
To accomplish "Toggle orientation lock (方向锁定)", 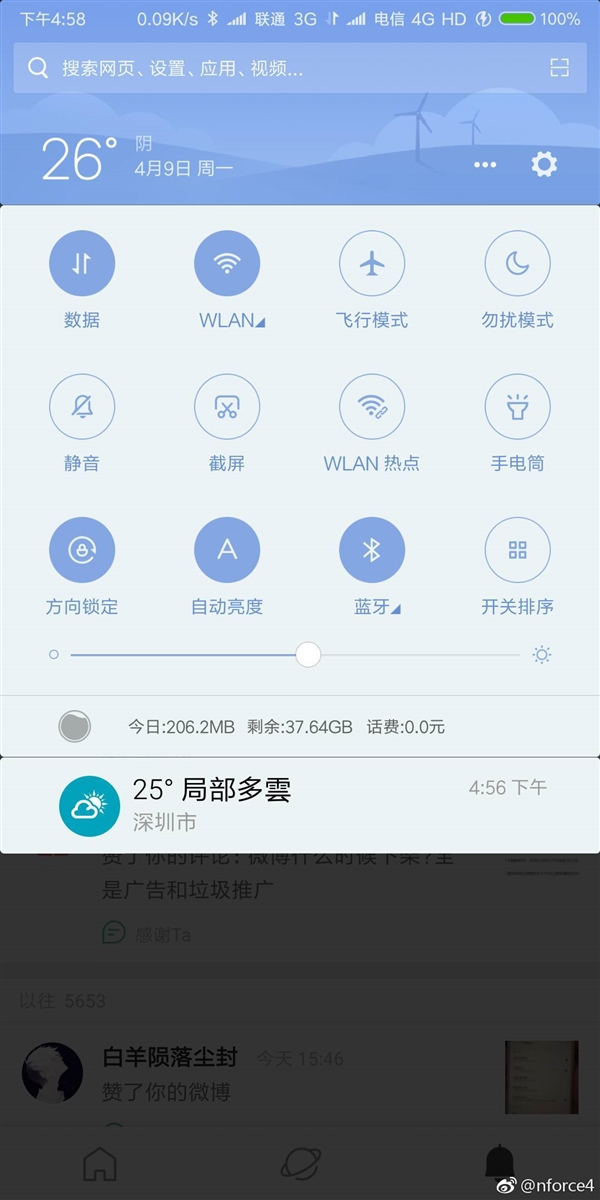I will coord(82,550).
